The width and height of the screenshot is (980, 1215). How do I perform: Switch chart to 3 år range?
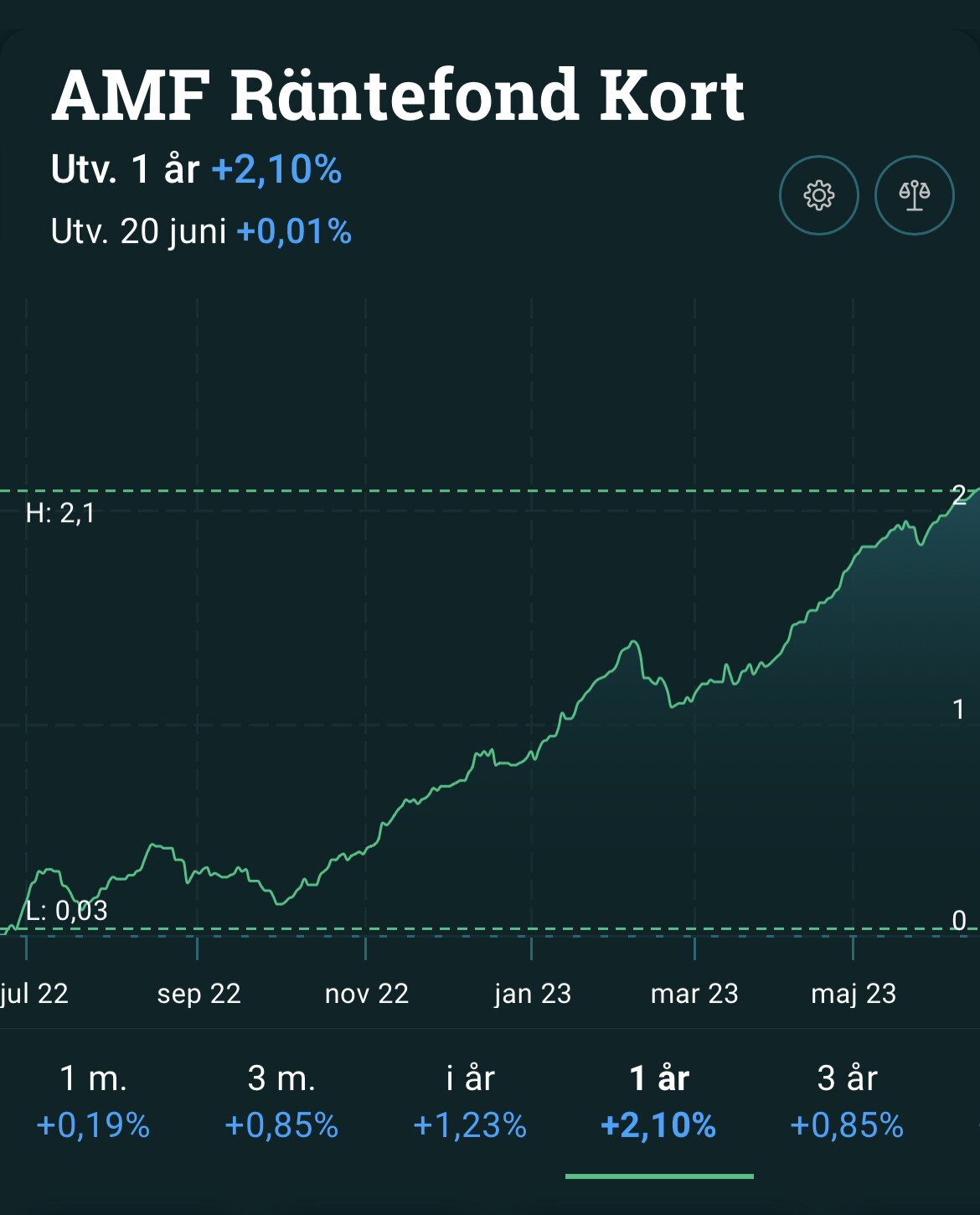pyautogui.click(x=847, y=1101)
